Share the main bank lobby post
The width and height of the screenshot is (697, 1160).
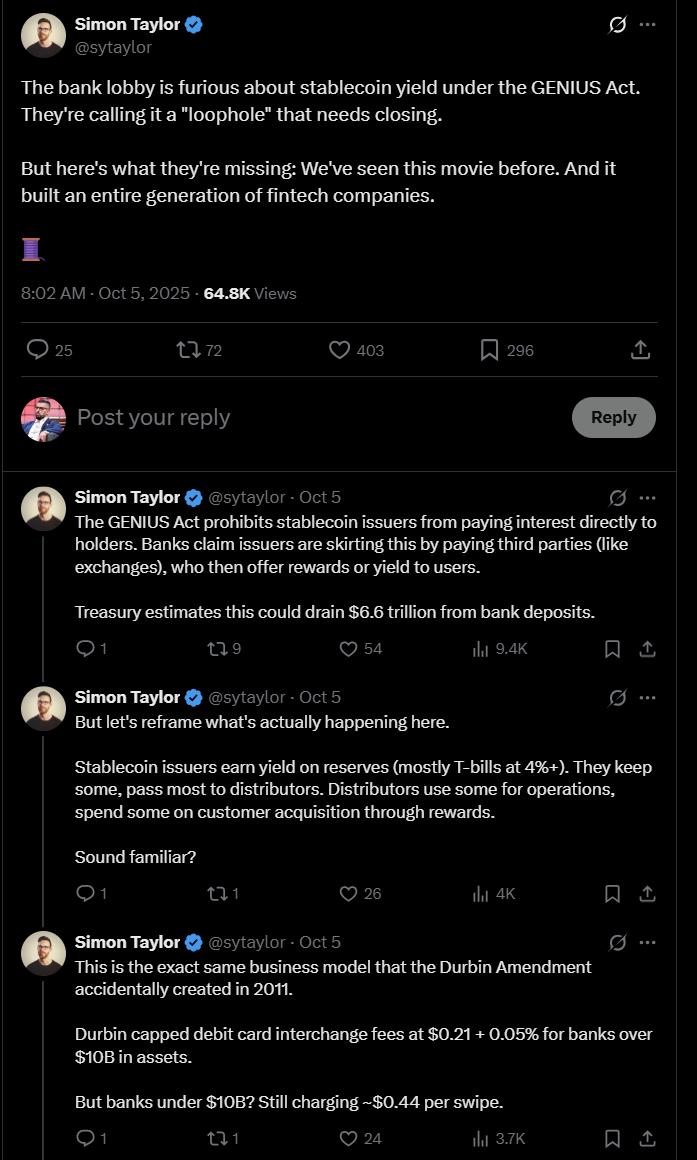pos(641,350)
